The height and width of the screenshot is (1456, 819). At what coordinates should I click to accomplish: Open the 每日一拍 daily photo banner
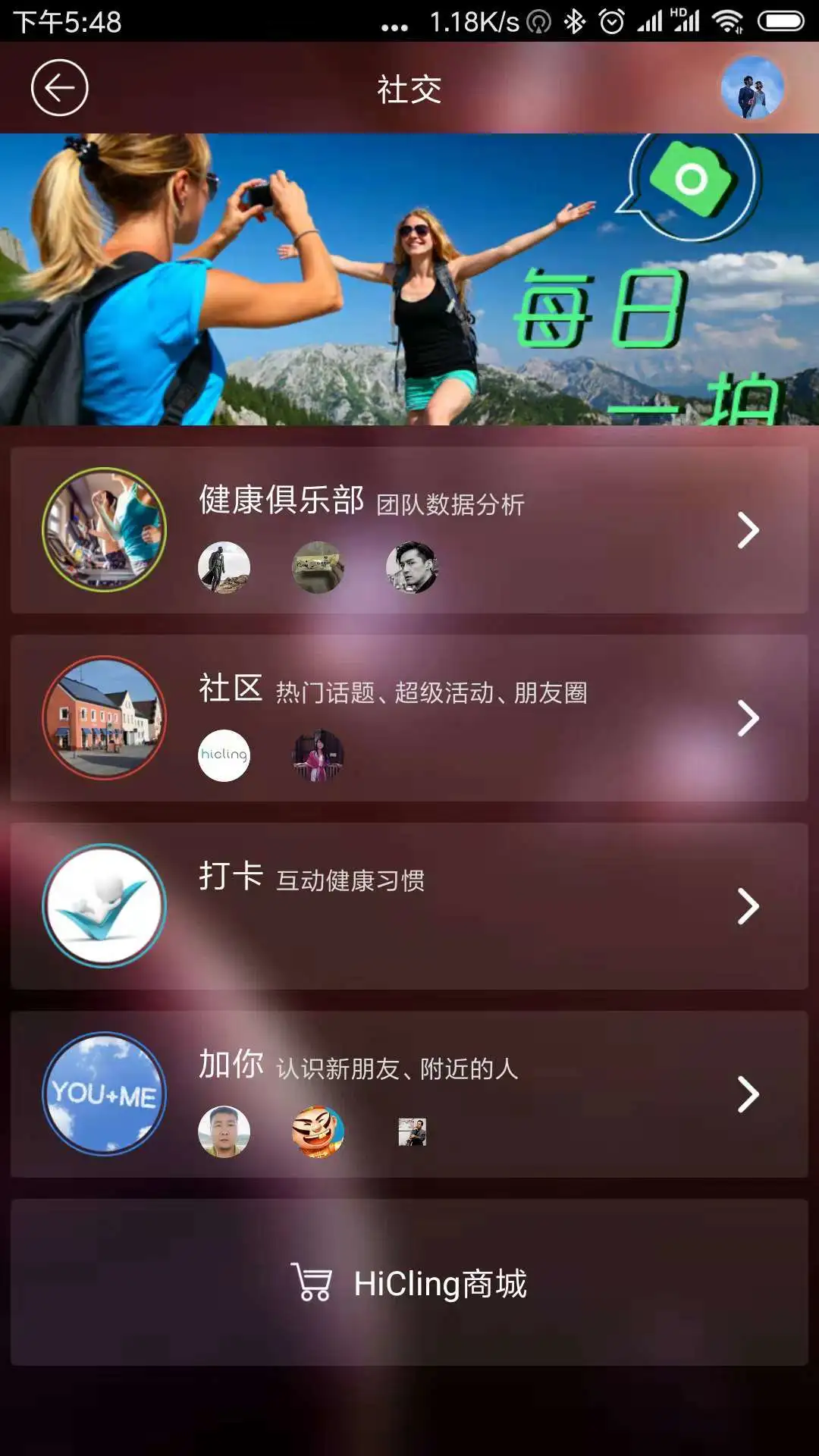point(409,279)
